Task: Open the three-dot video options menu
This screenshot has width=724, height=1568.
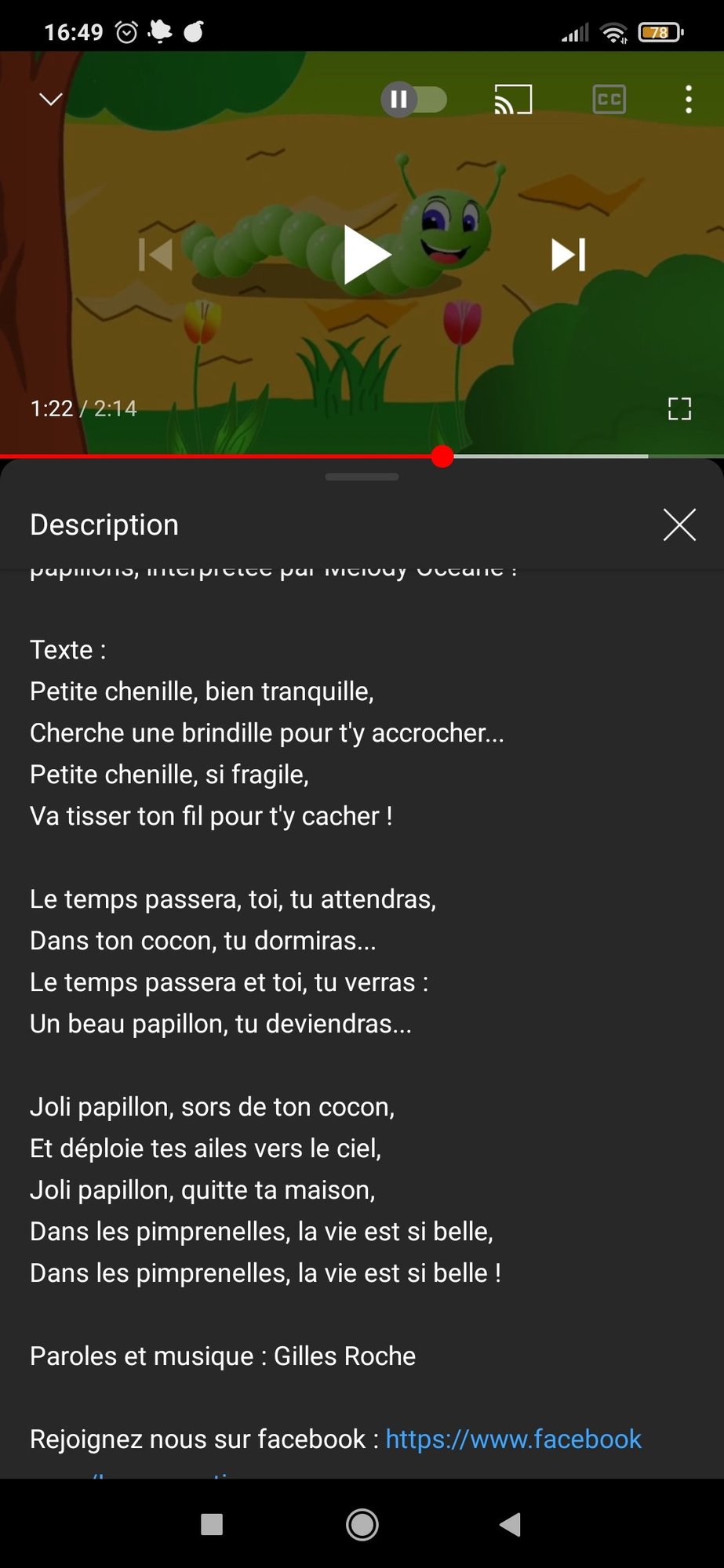Action: tap(688, 99)
